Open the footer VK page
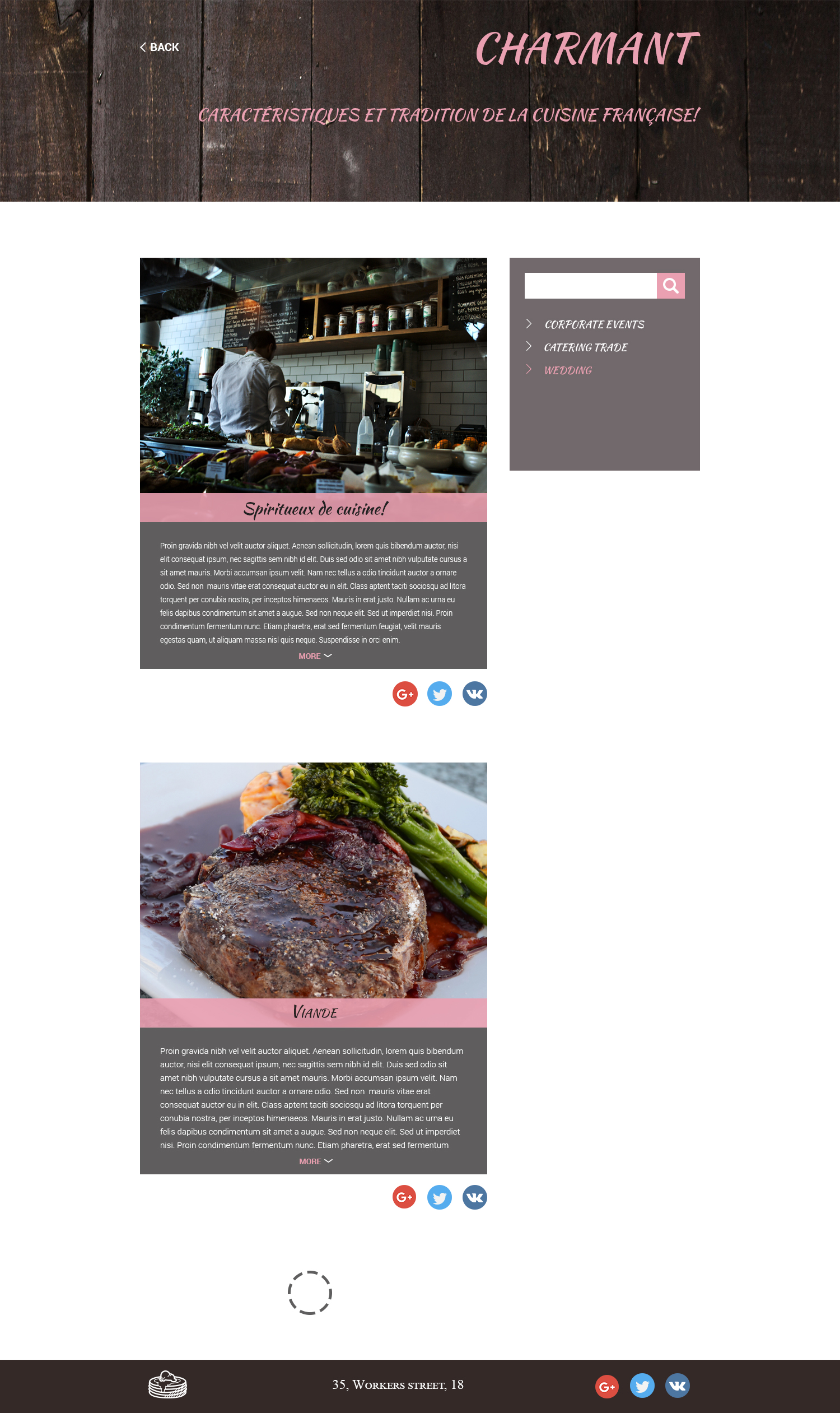Viewport: 840px width, 1413px height. (678, 1386)
